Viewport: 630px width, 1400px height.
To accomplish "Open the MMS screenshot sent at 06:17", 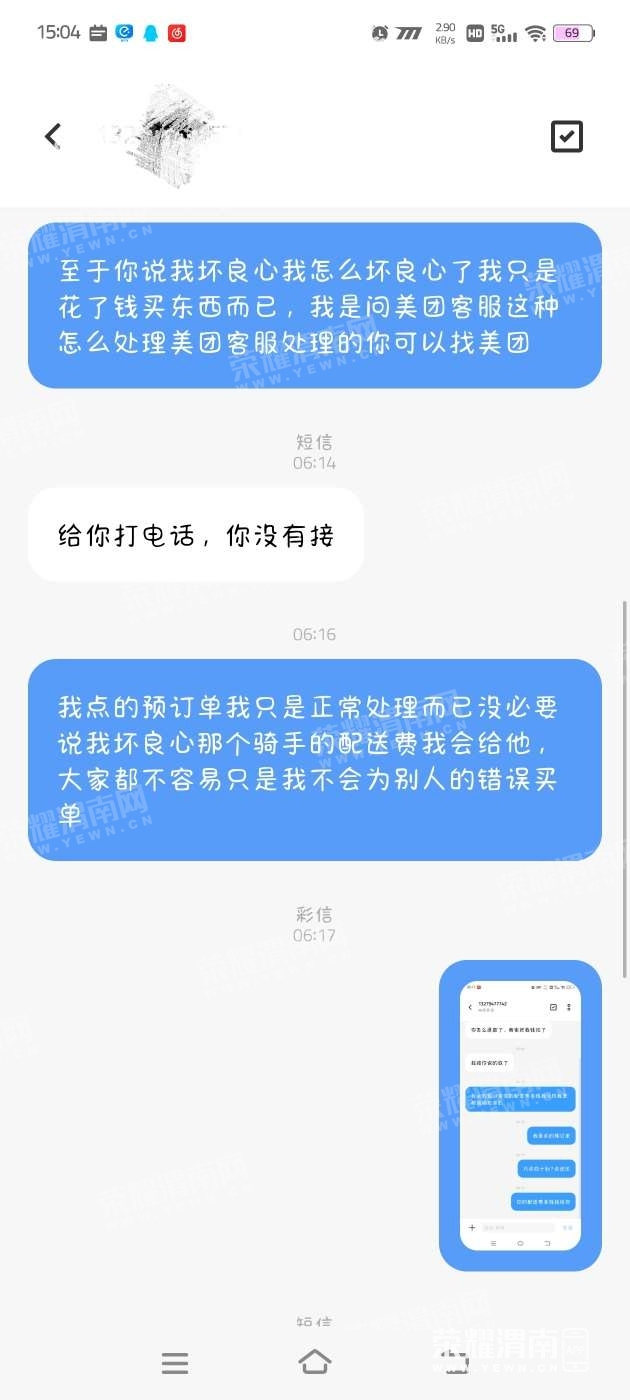I will (520, 1115).
